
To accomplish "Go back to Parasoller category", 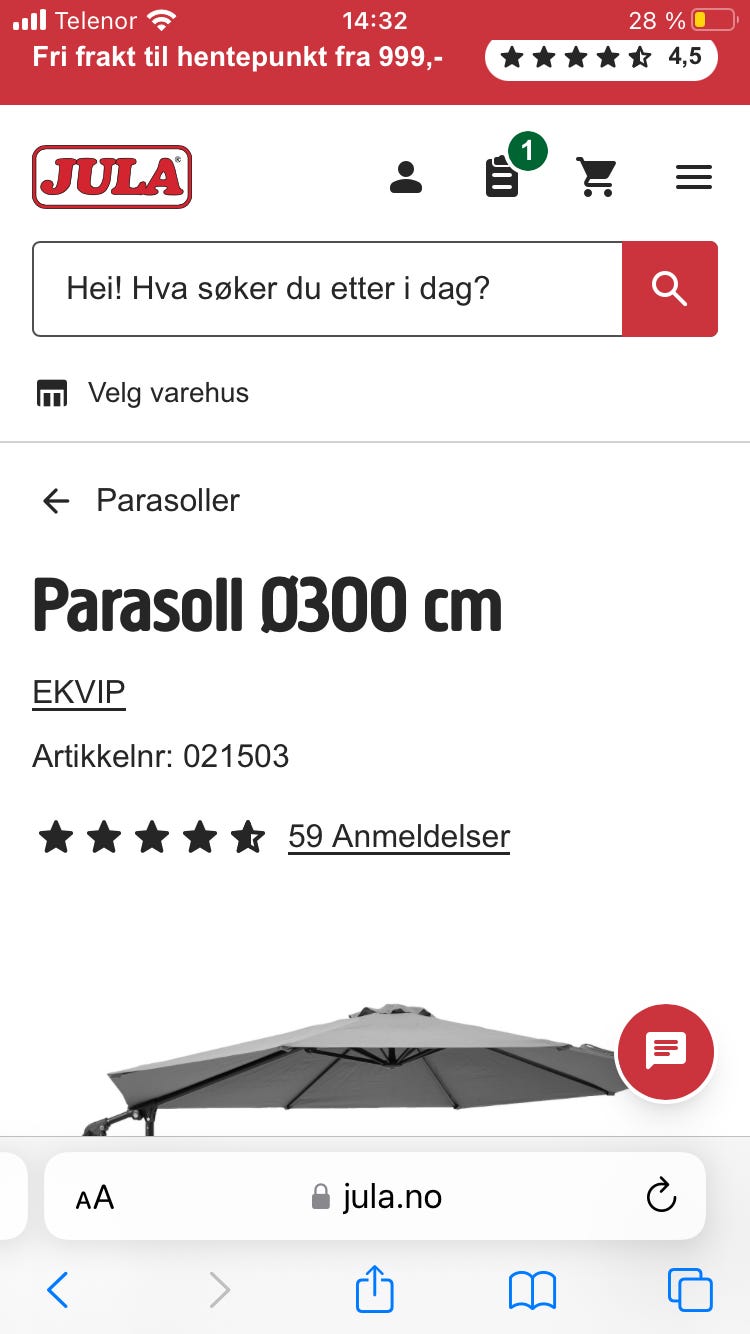I will tap(140, 500).
